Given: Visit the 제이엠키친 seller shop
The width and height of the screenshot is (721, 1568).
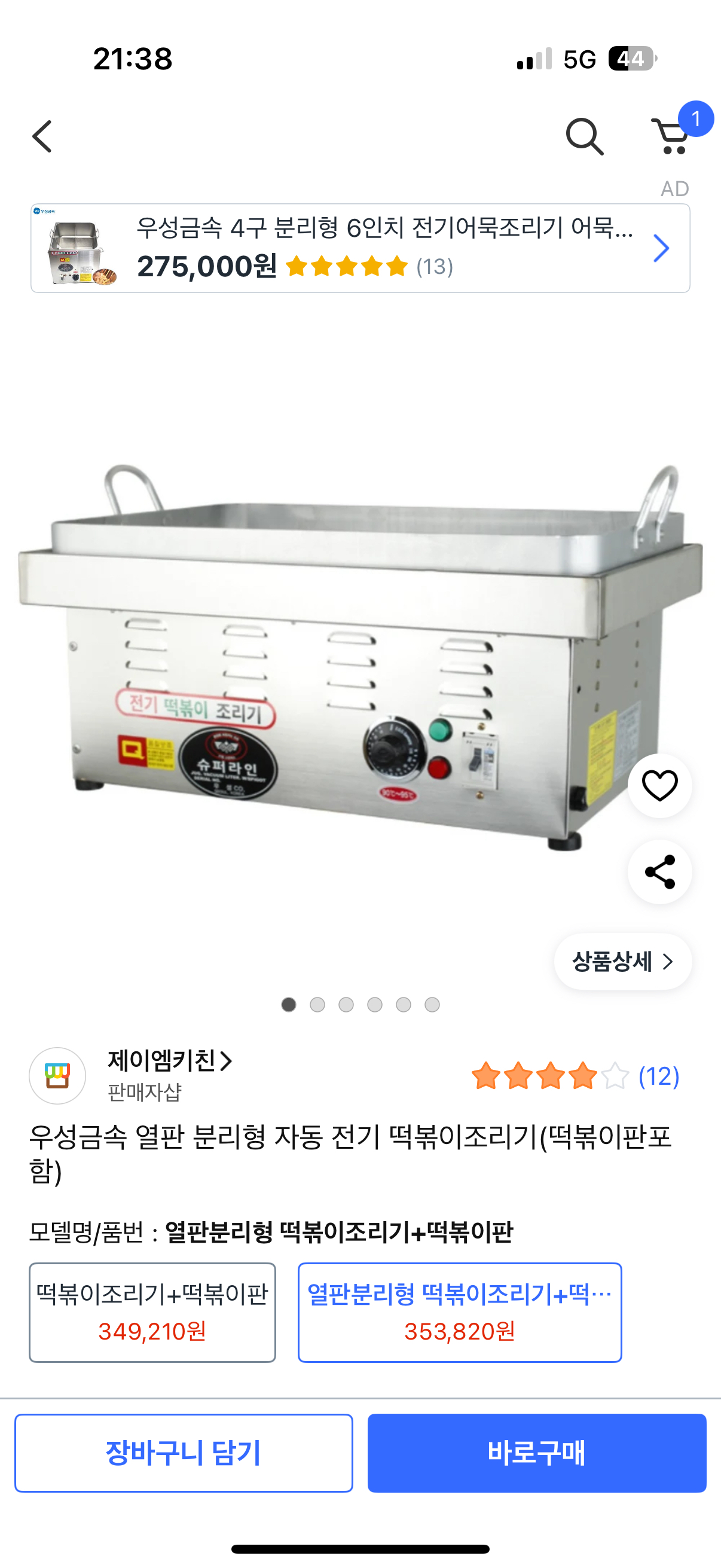Looking at the screenshot, I should click(x=169, y=1061).
